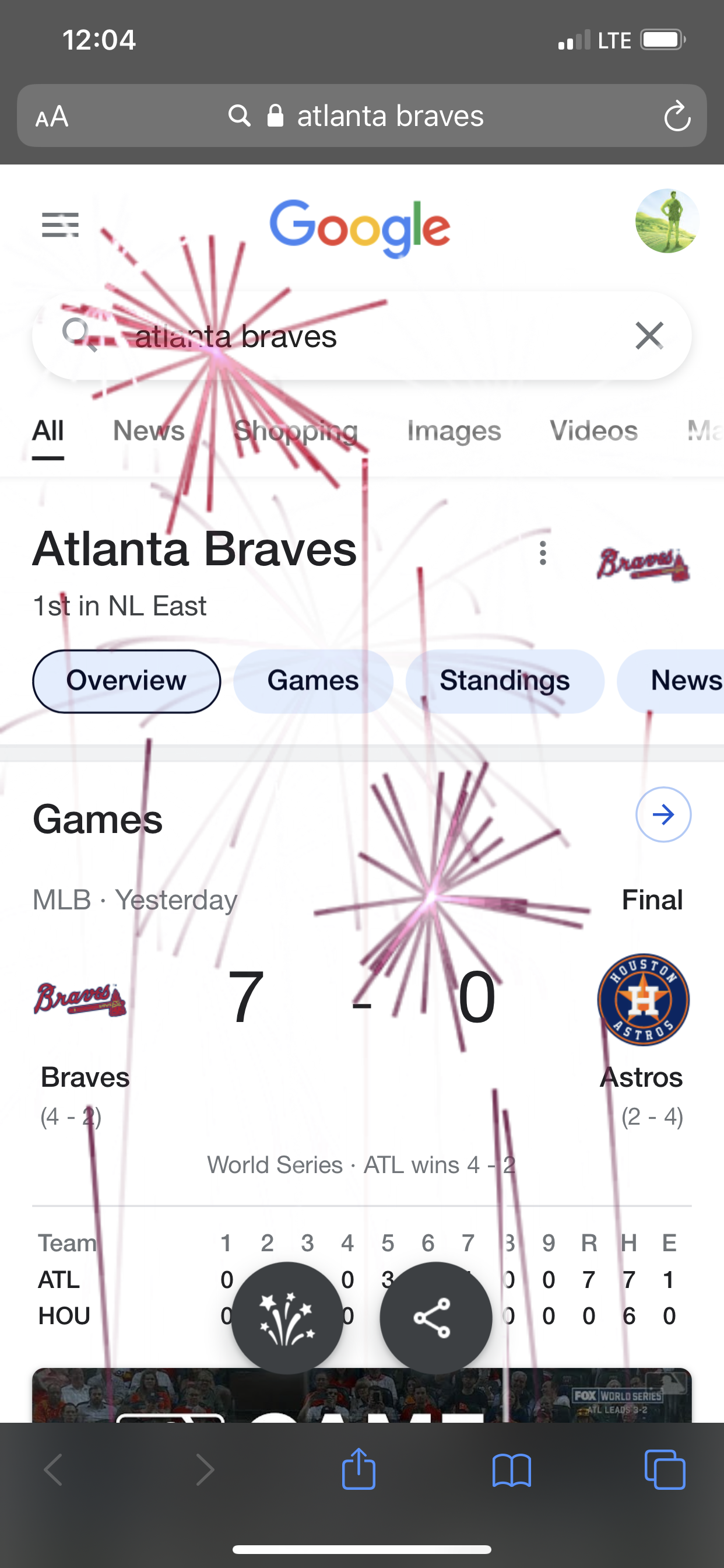
Task: Open the Safari reader text size menu
Action: pos(52,116)
